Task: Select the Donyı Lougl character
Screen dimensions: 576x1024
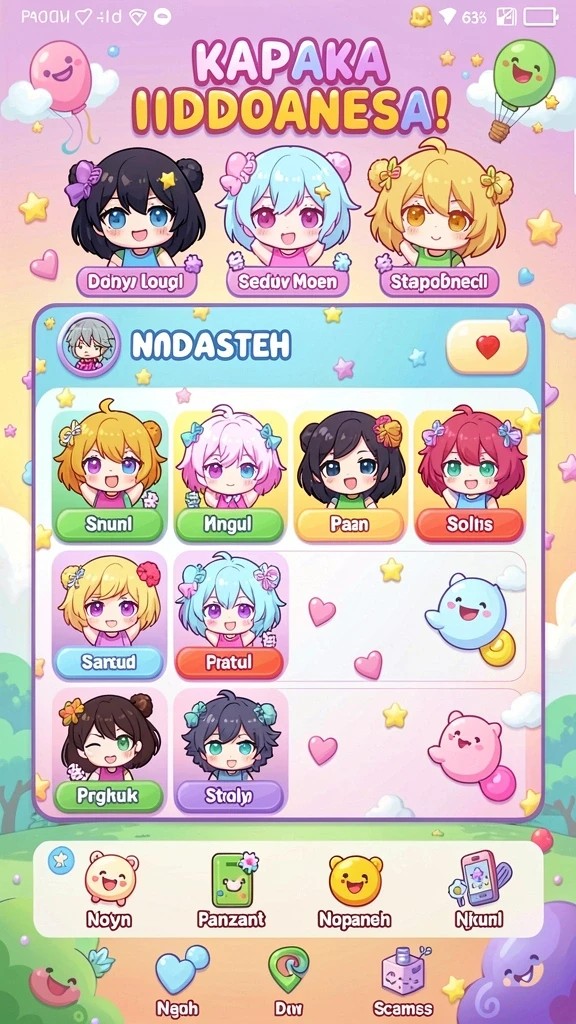Action: tap(137, 222)
